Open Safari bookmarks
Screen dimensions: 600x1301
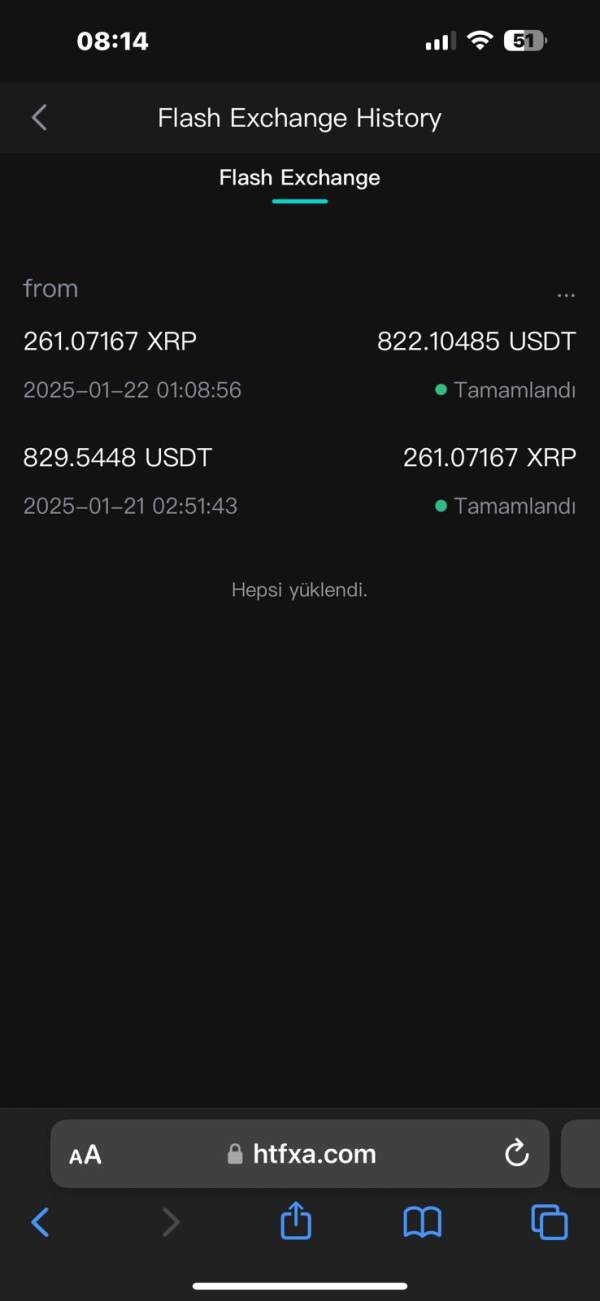point(422,1221)
